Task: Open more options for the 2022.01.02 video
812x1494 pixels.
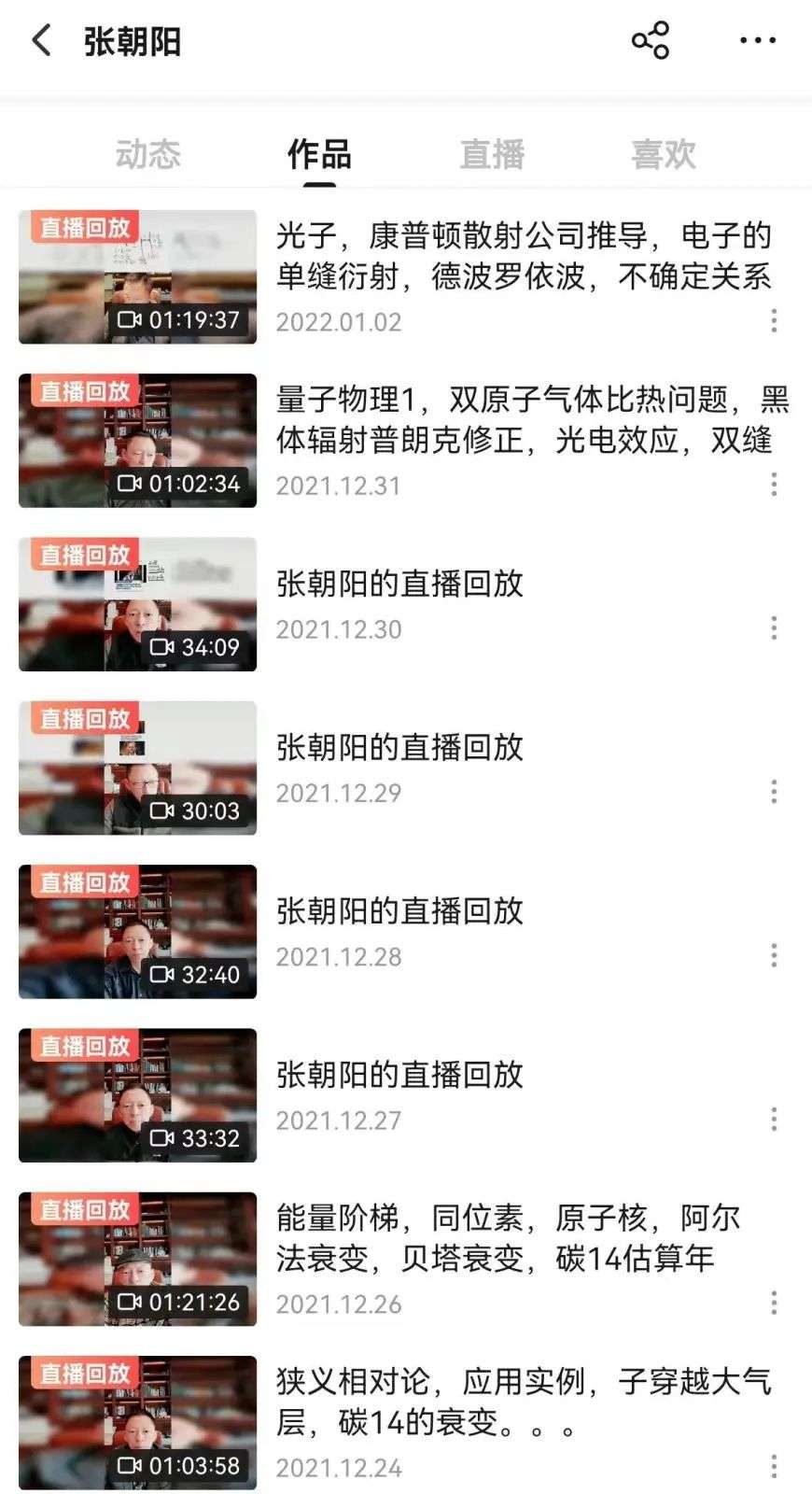Action: point(774,321)
